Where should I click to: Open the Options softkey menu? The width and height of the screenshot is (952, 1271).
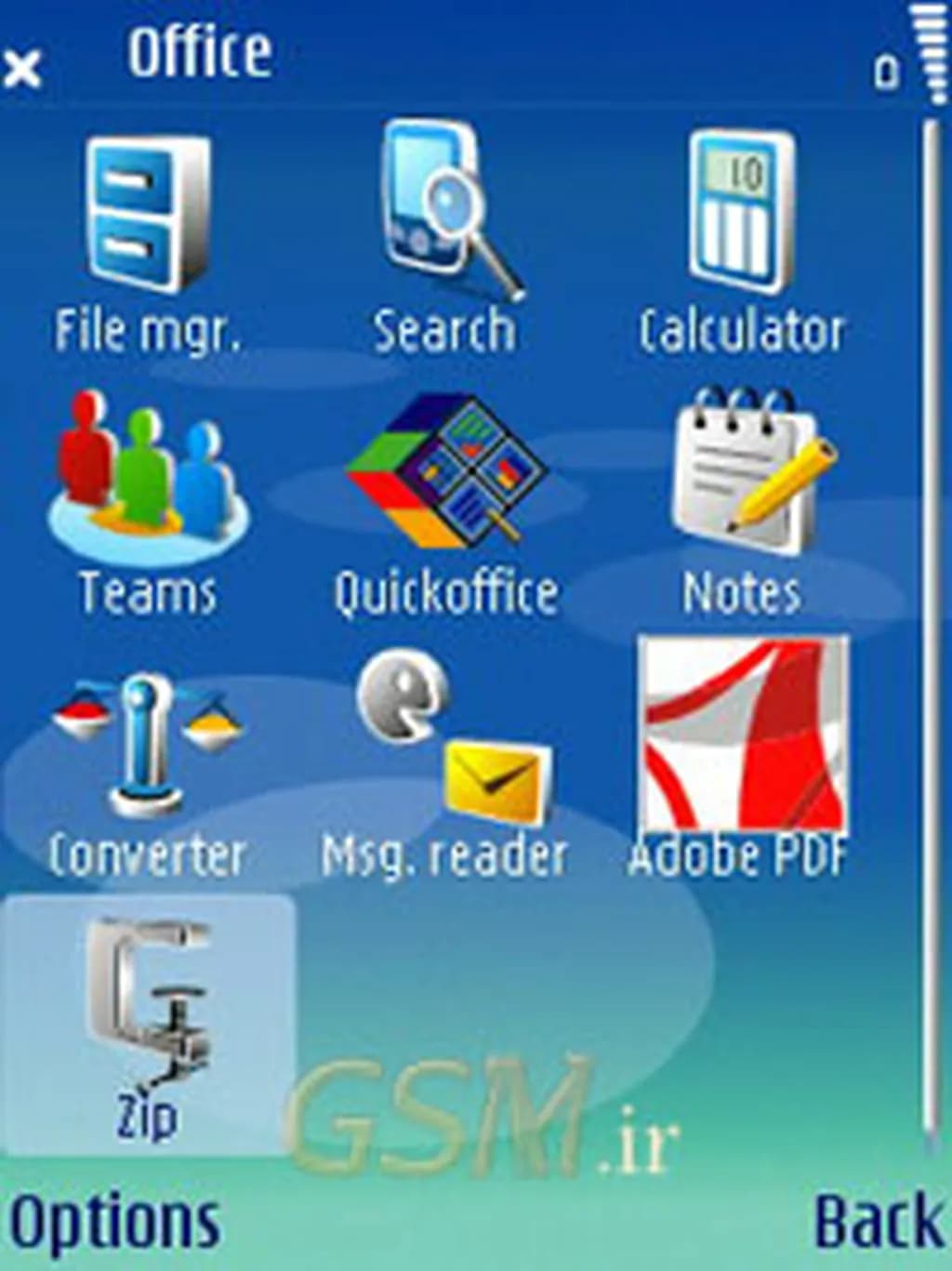(x=113, y=1222)
